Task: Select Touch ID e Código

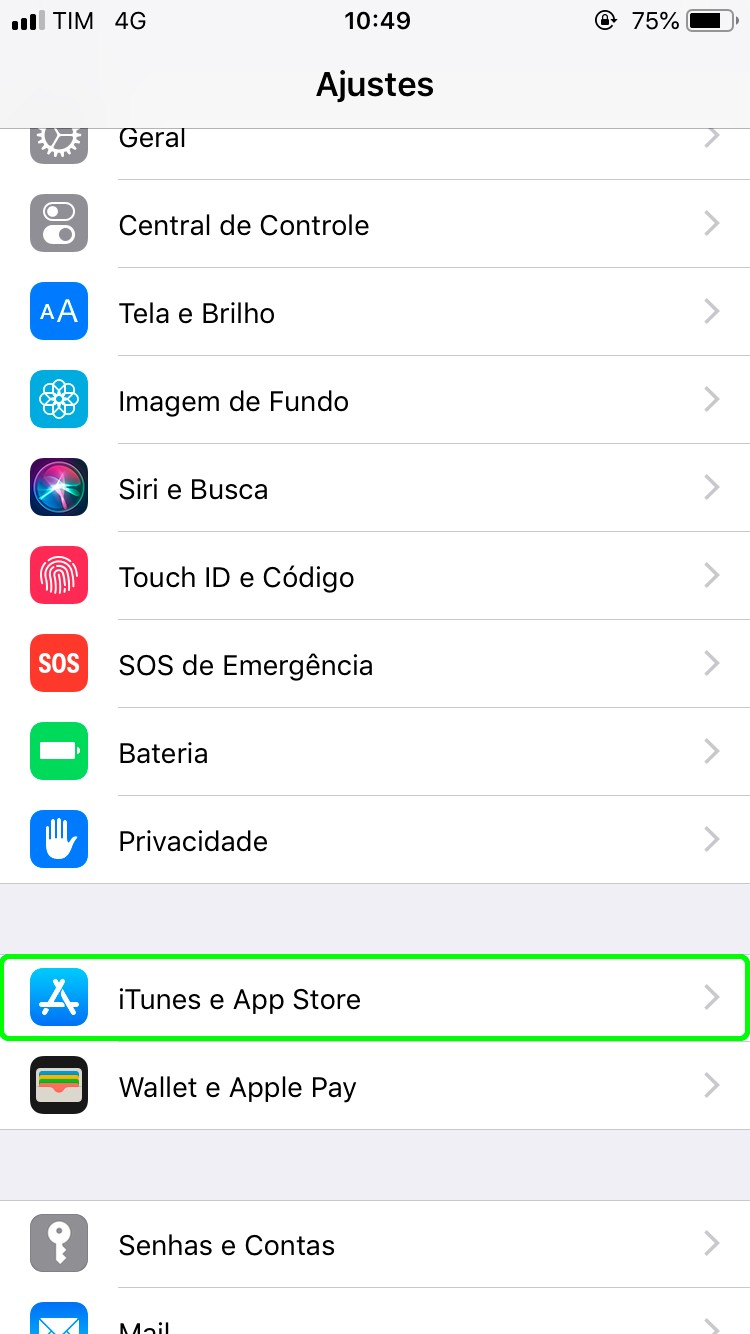Action: [375, 577]
